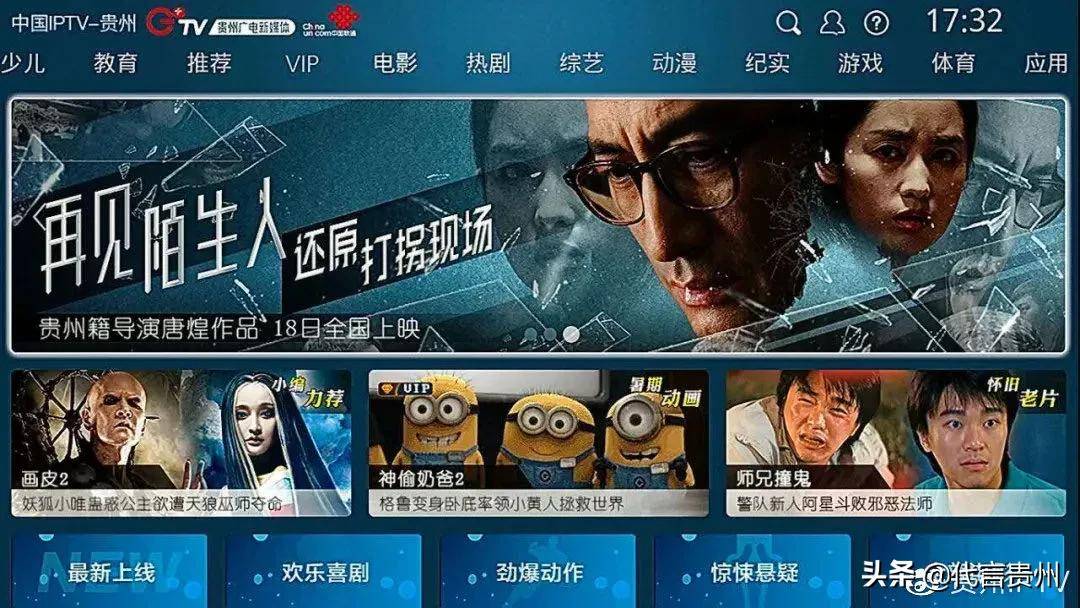Image resolution: width=1080 pixels, height=608 pixels.
Task: Open the help question mark icon
Action: pyautogui.click(x=876, y=22)
